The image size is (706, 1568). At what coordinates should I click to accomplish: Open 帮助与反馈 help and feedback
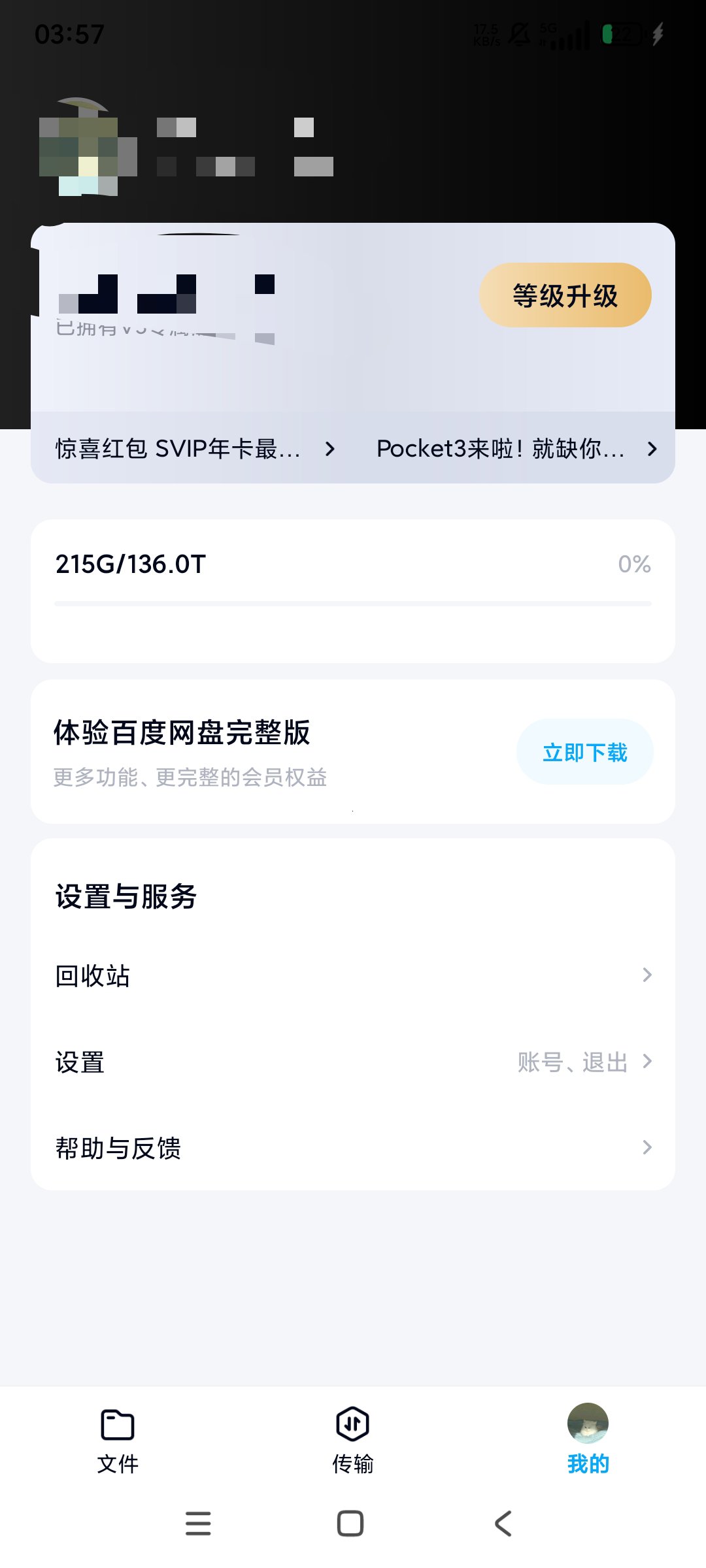pyautogui.click(x=353, y=1148)
